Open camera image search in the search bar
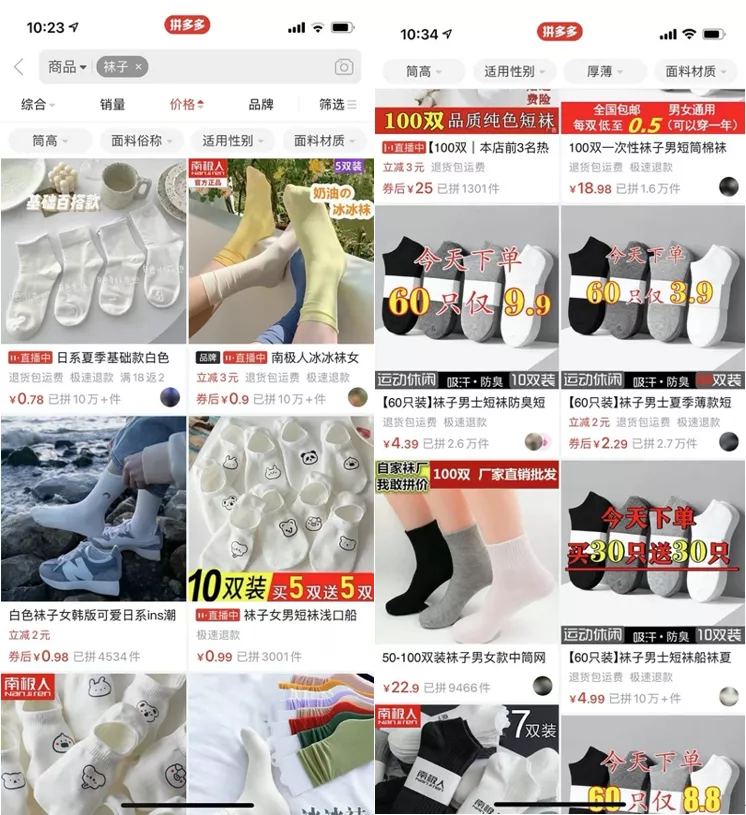Viewport: 746px width, 815px height. click(x=344, y=67)
